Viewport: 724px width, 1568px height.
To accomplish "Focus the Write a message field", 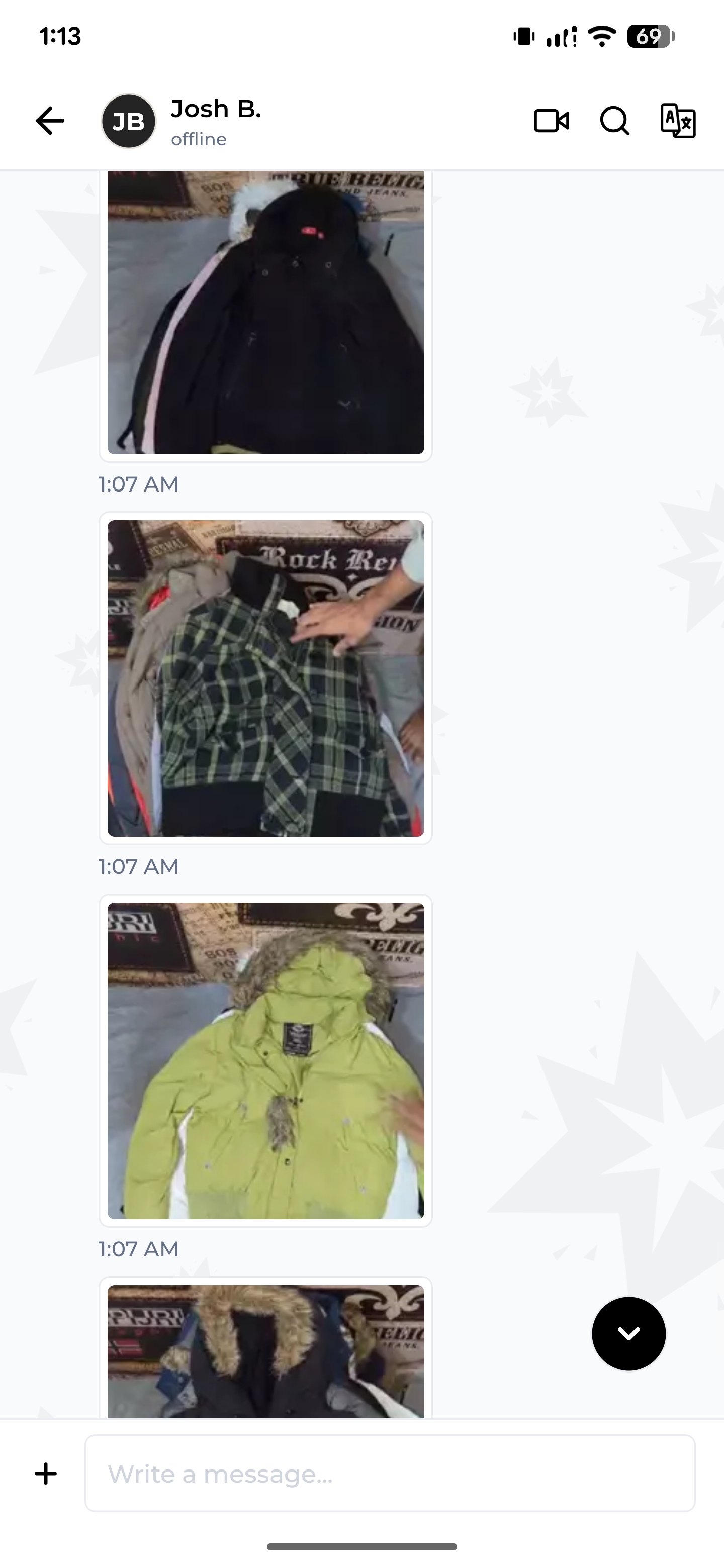I will coord(390,1473).
